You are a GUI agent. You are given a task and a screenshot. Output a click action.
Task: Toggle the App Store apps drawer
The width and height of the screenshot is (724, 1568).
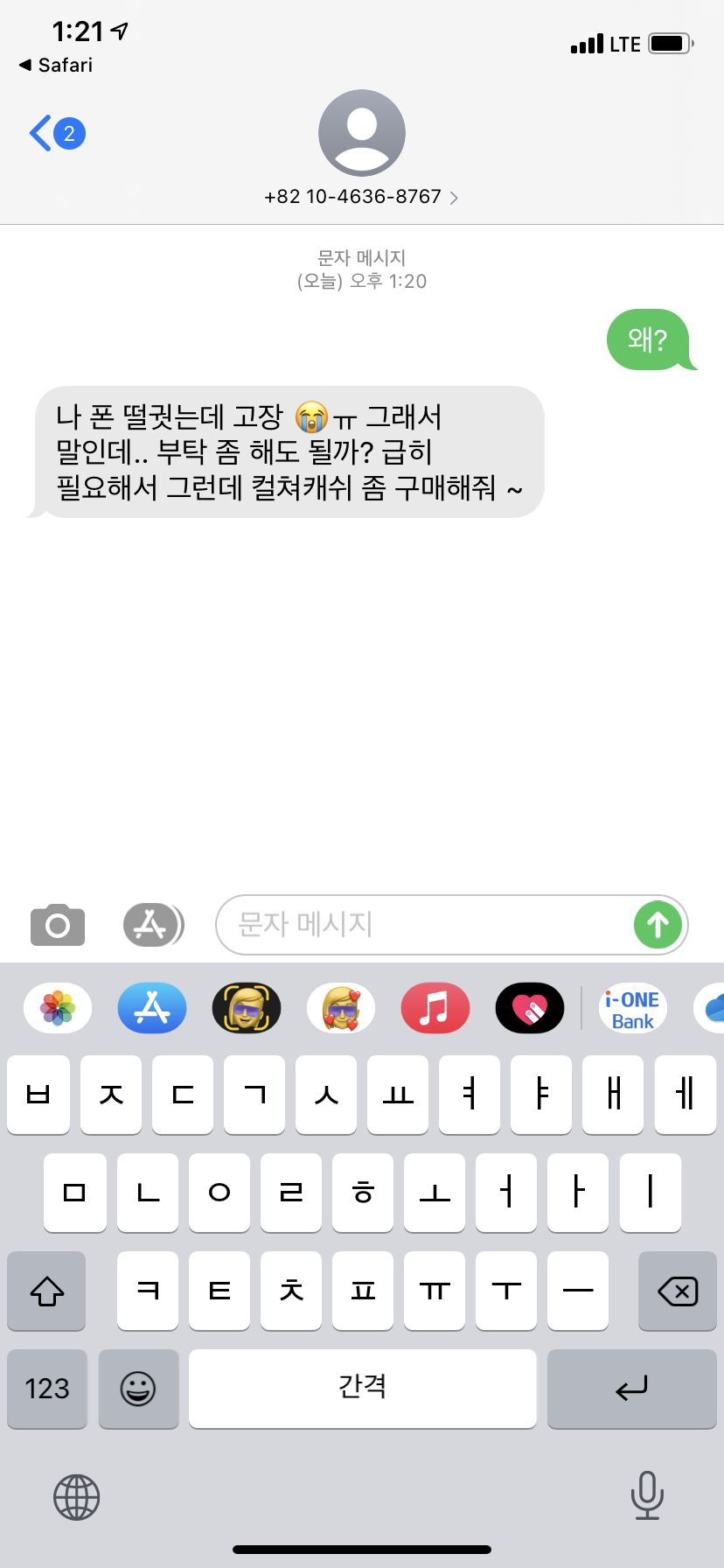point(152,925)
